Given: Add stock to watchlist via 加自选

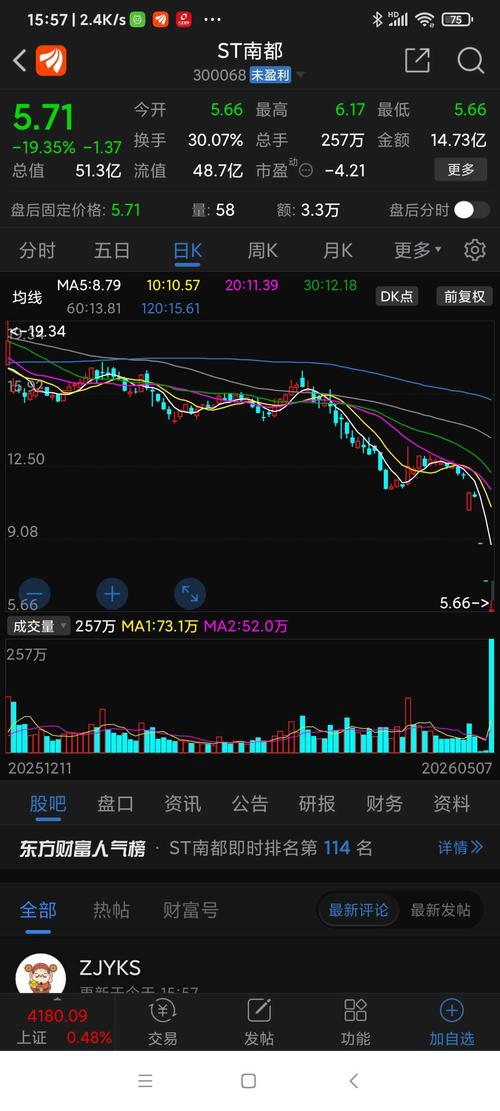Looking at the screenshot, I should (452, 1022).
